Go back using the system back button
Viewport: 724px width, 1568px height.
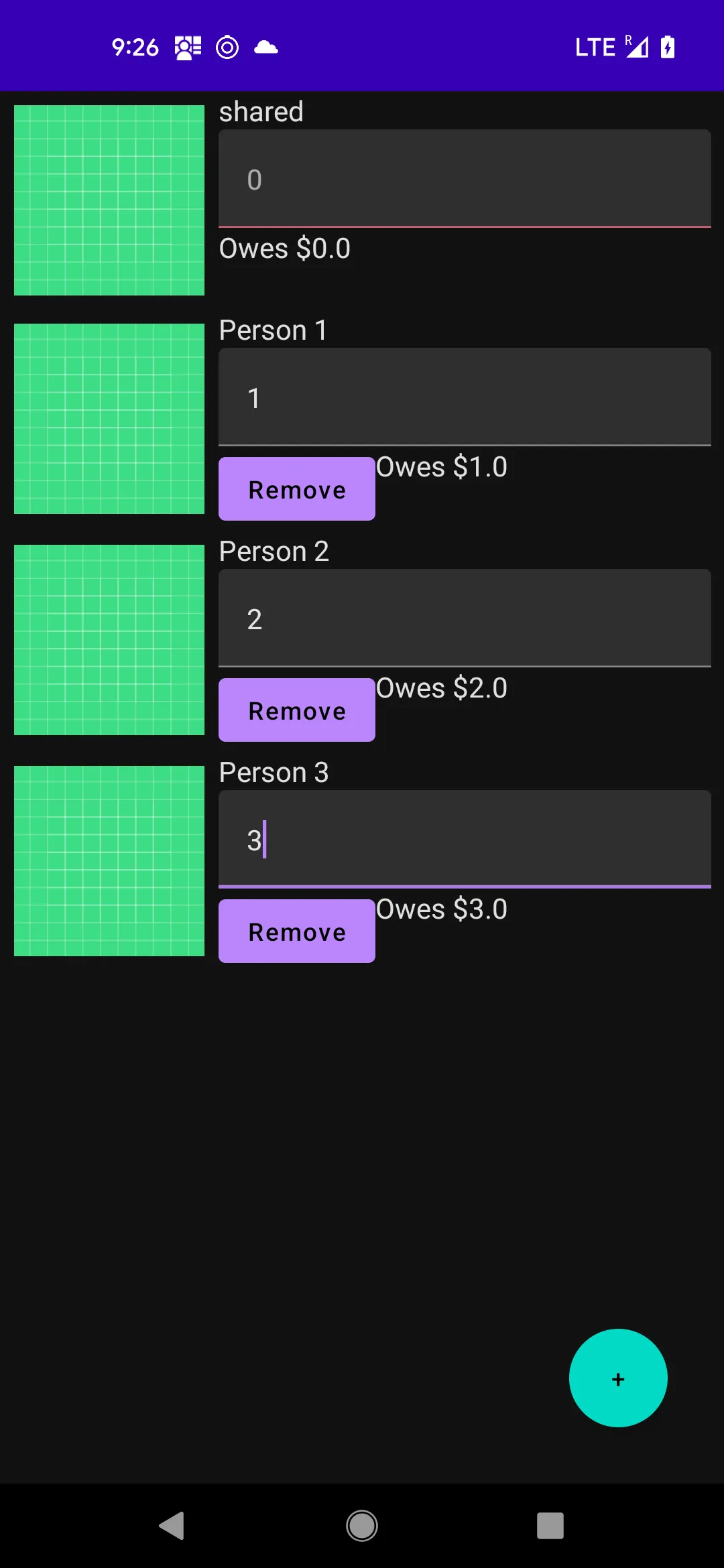pyautogui.click(x=172, y=1526)
